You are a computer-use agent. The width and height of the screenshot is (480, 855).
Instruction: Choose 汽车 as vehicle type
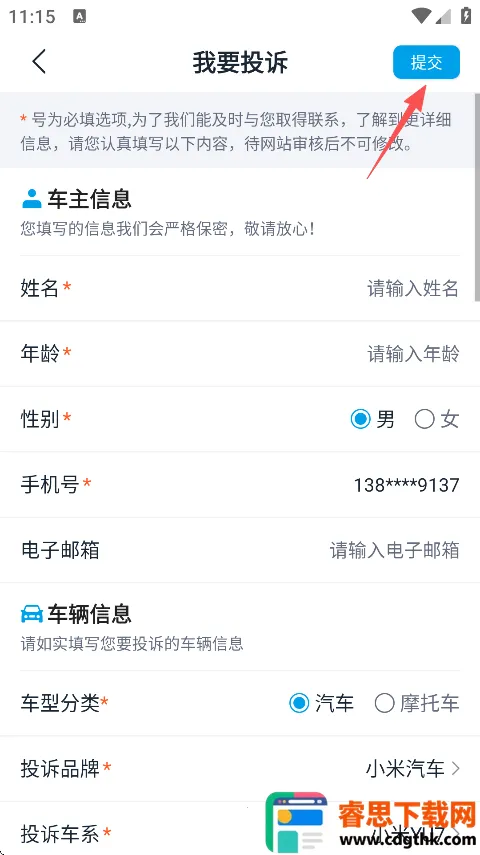[x=321, y=703]
